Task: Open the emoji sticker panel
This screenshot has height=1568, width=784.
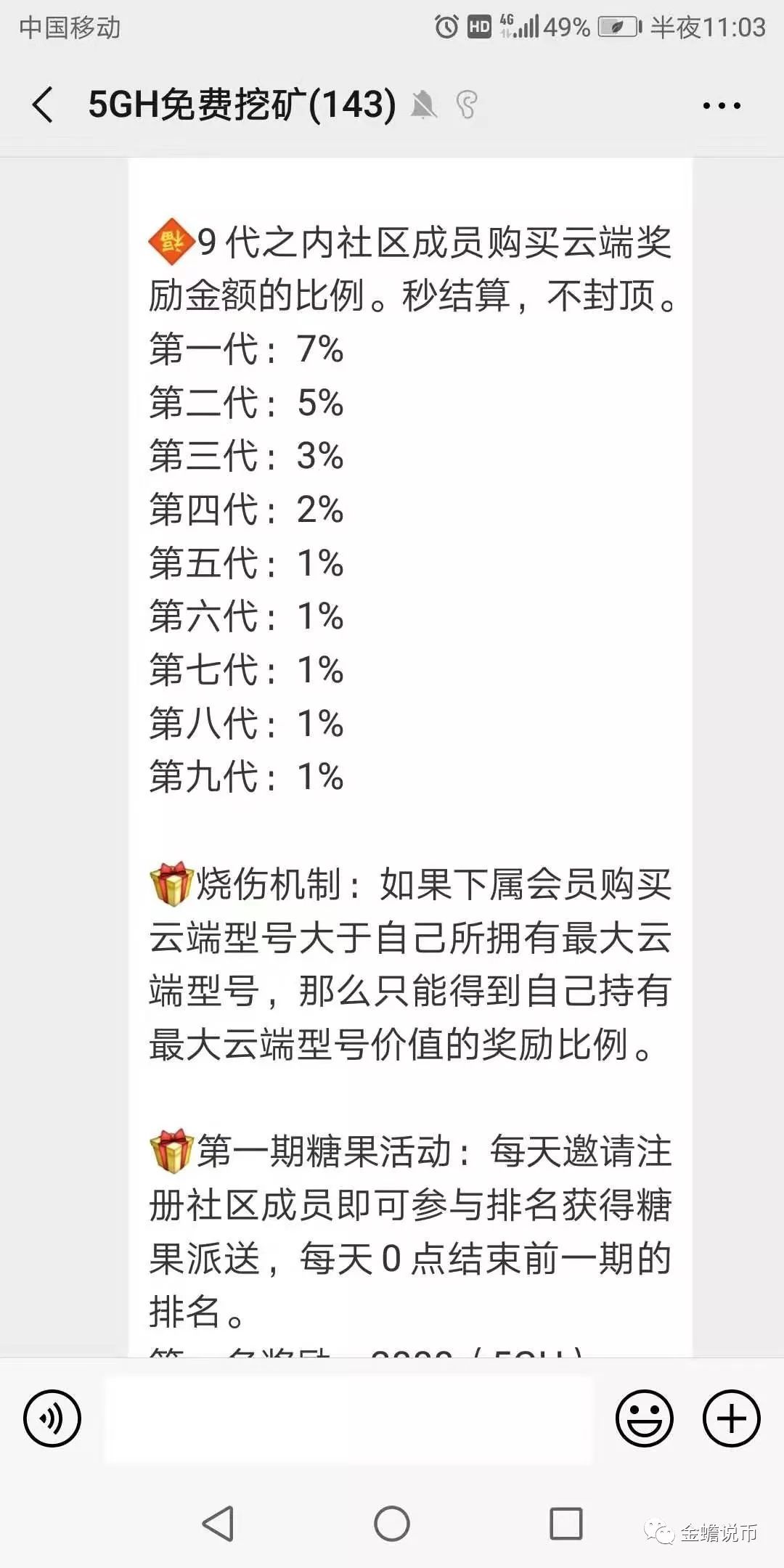Action: click(644, 1418)
